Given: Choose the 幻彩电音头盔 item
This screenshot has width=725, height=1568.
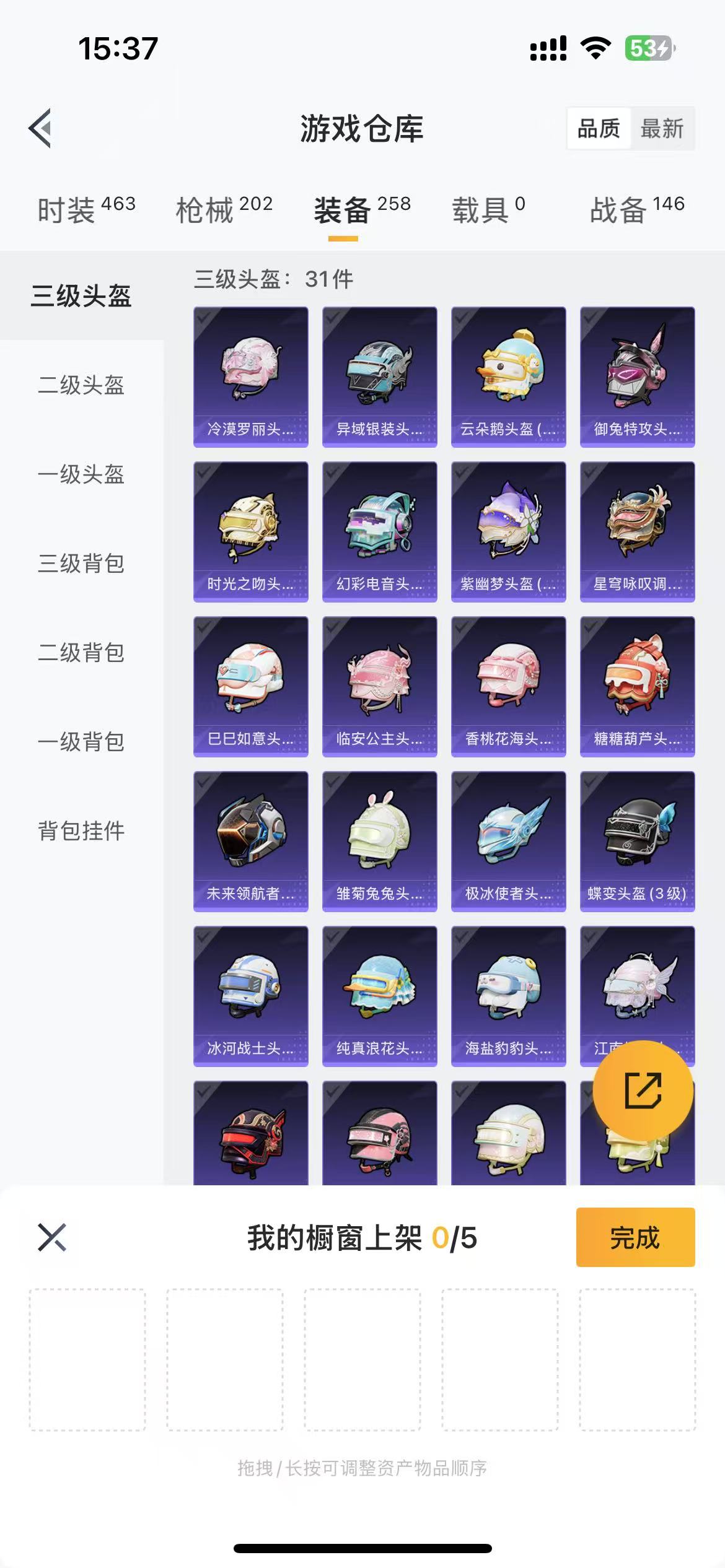Looking at the screenshot, I should pos(379,531).
